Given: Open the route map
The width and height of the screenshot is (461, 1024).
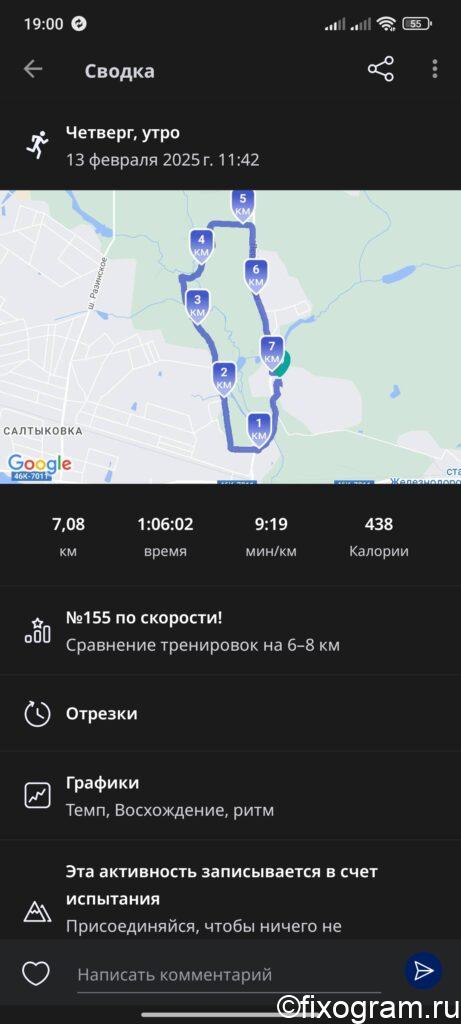Looking at the screenshot, I should click(x=230, y=337).
